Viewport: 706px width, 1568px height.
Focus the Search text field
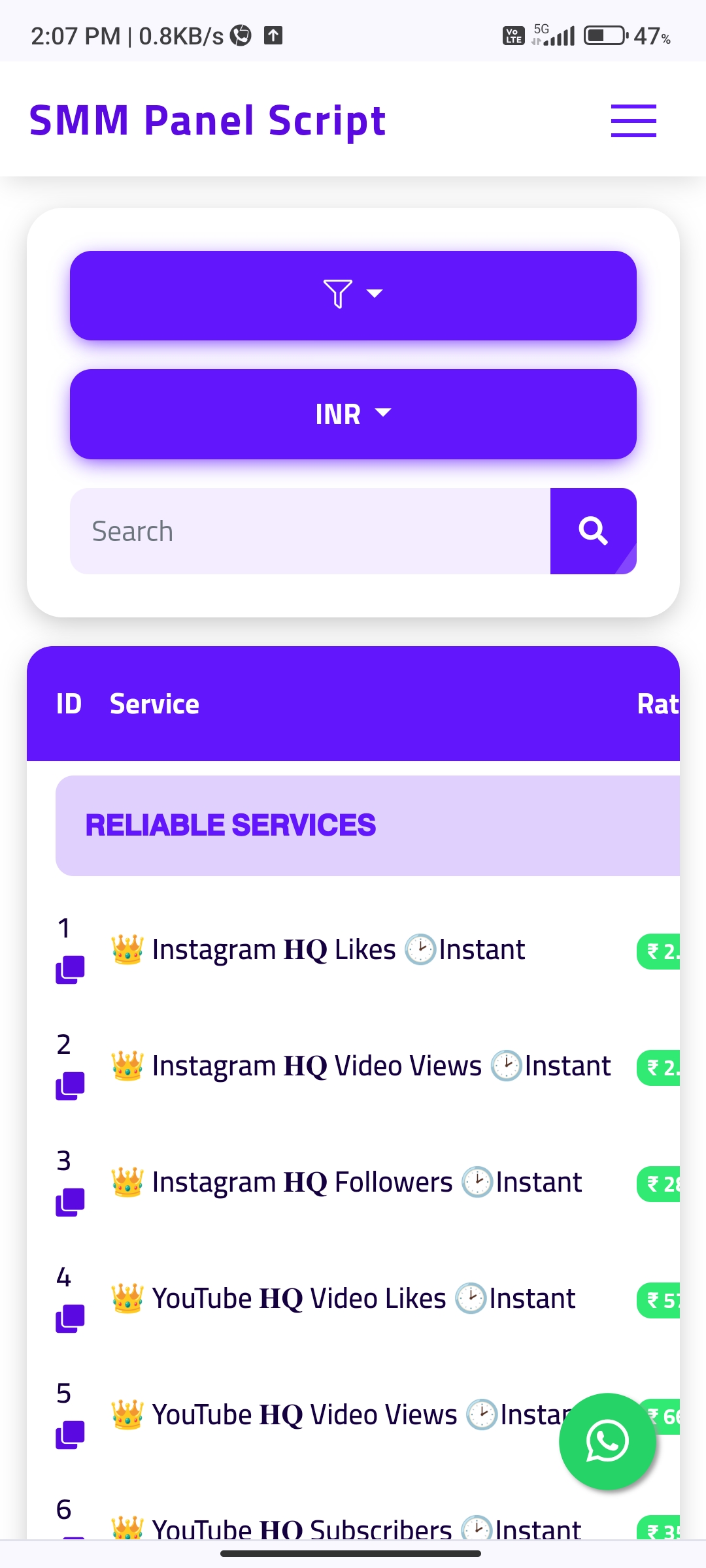tap(310, 531)
